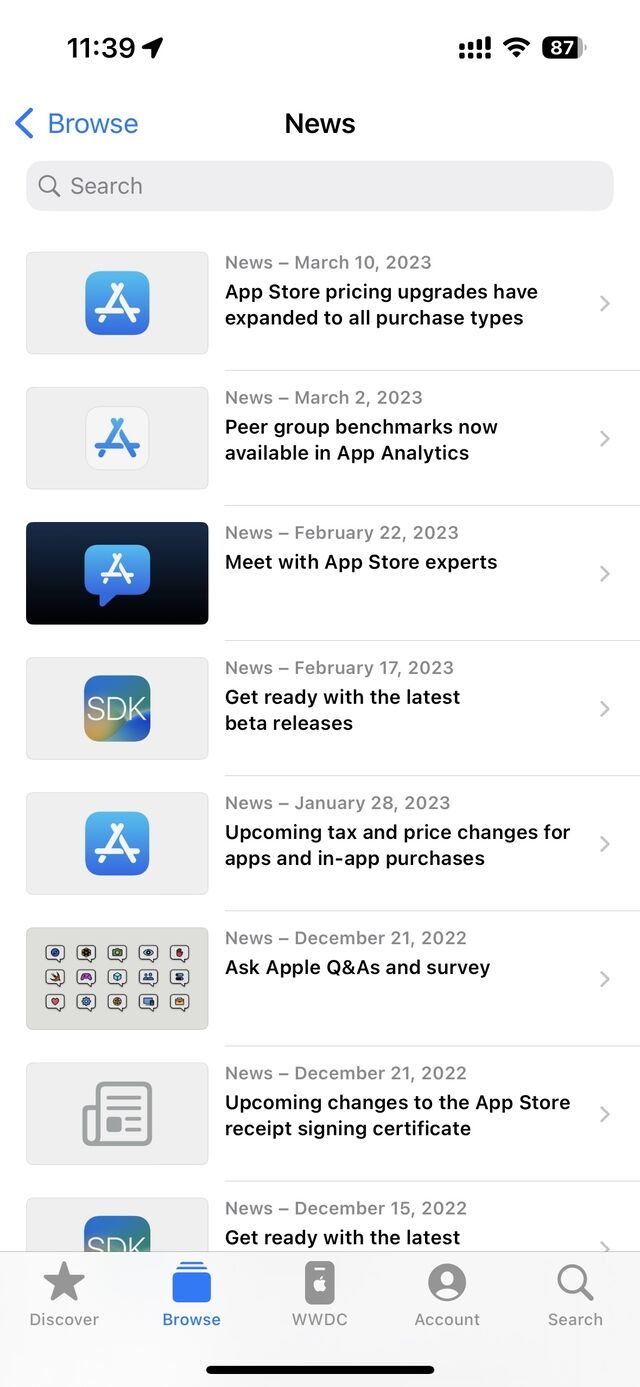Select the Browse tab
Viewport: 640px width, 1387px height.
(191, 1294)
